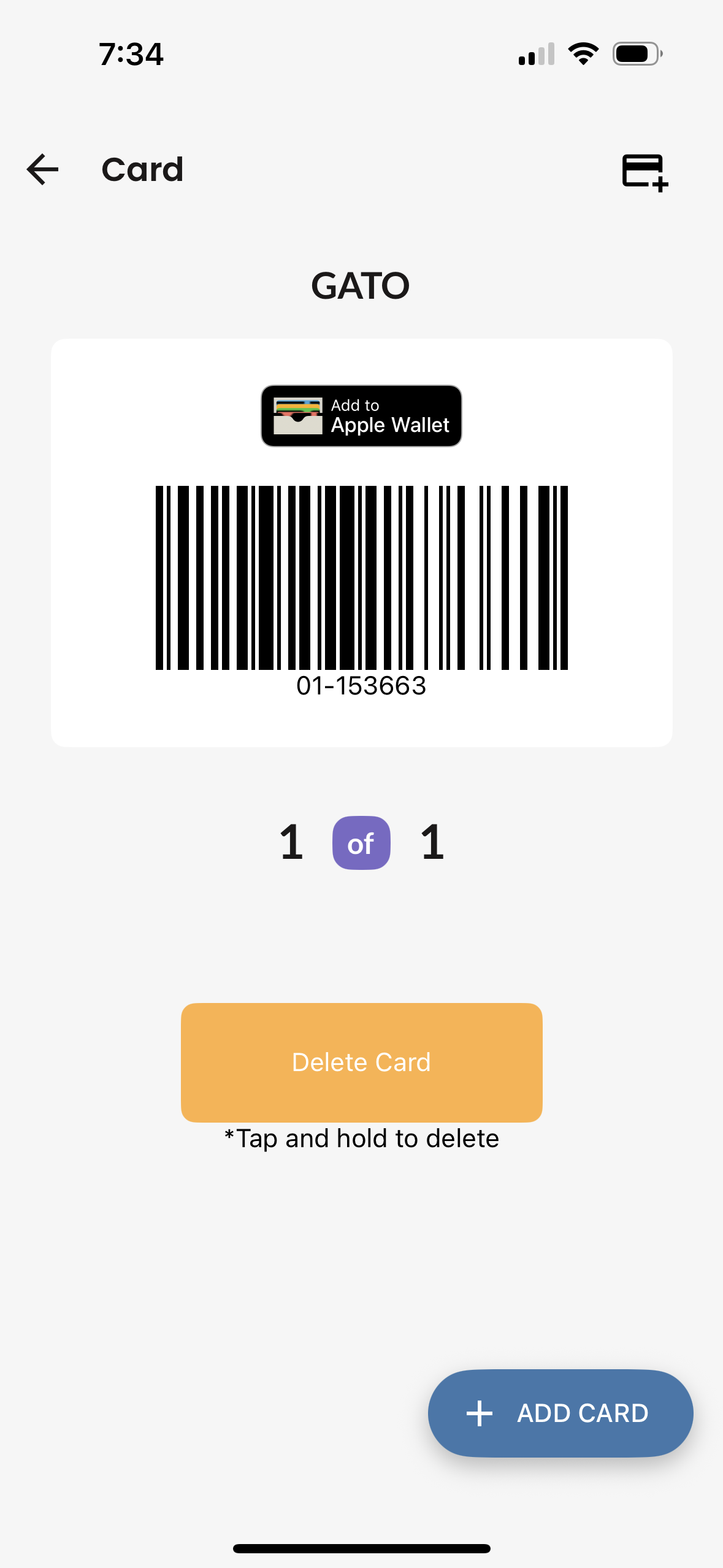Tap the clock showing 7:34
723x1568 pixels.
[130, 54]
